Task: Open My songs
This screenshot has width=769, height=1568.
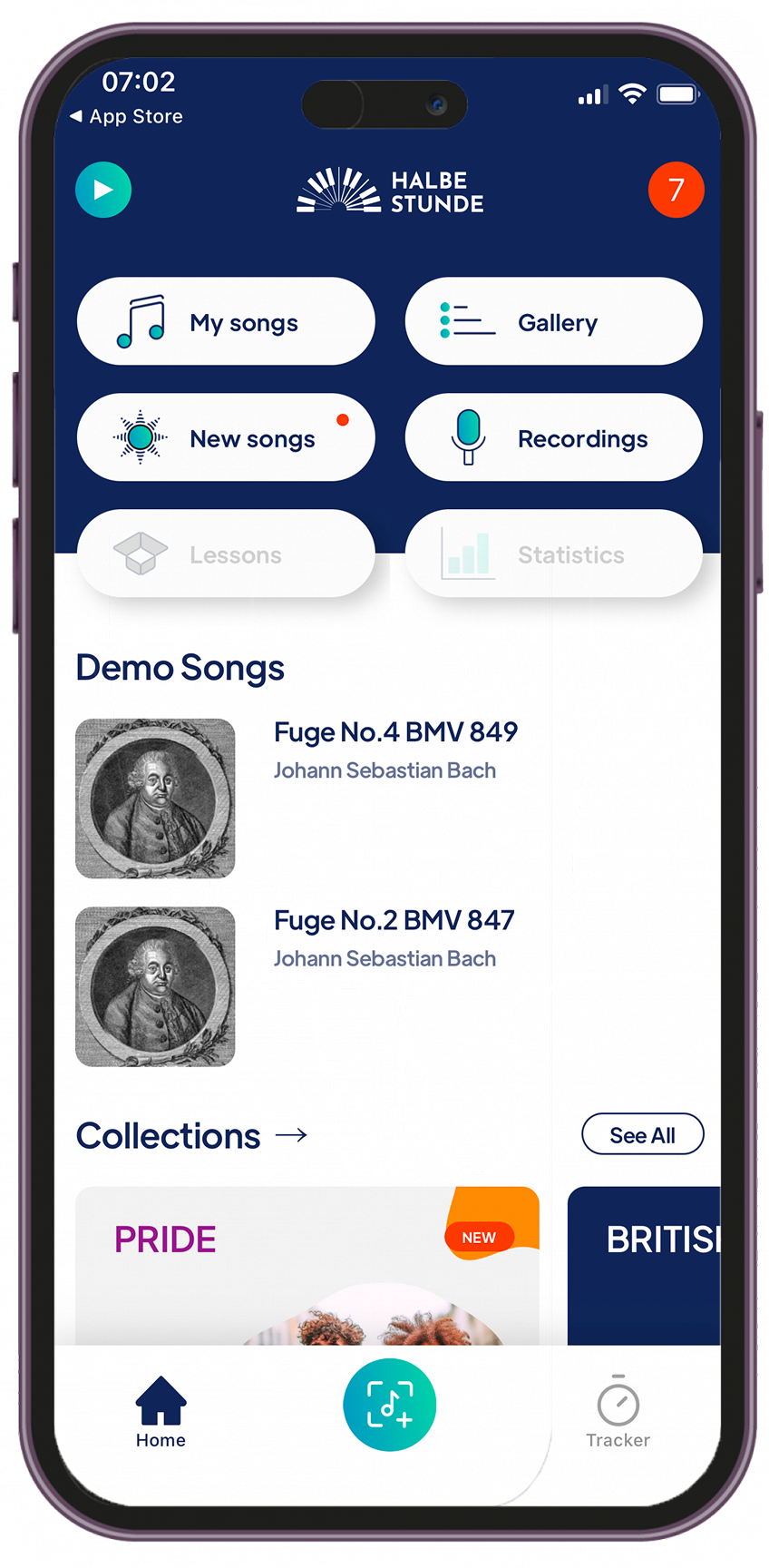Action: (226, 322)
